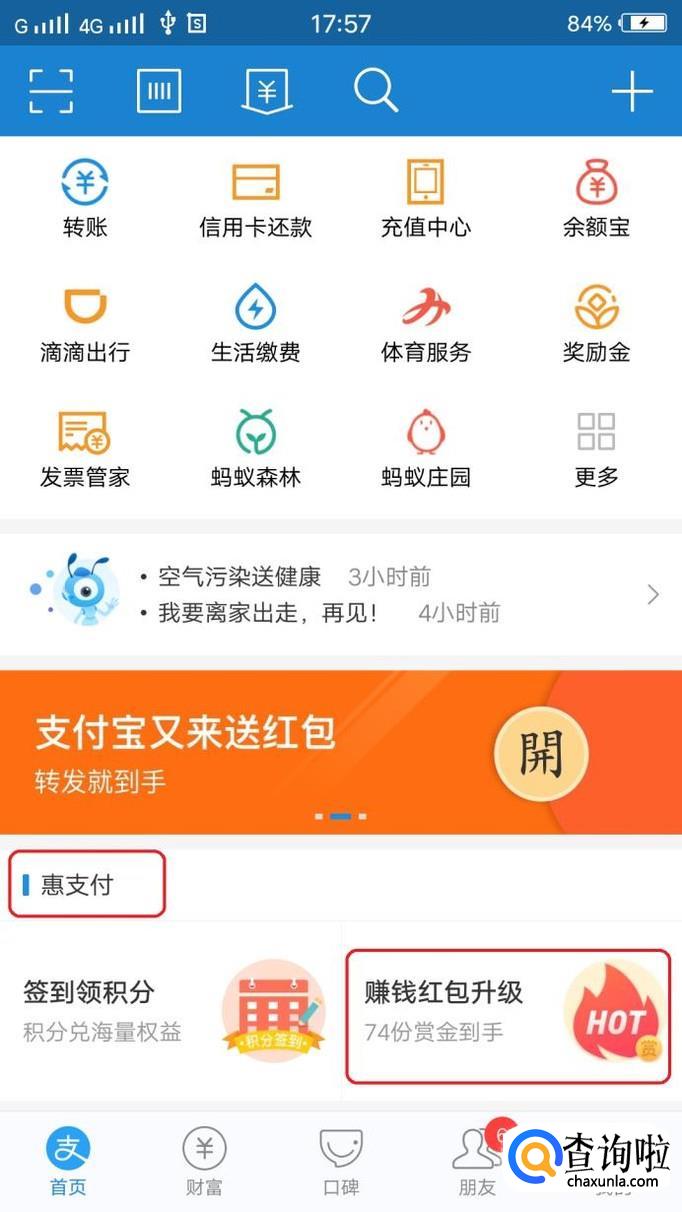The image size is (682, 1212).
Task: Open 蚂蚁森林
Action: [256, 450]
